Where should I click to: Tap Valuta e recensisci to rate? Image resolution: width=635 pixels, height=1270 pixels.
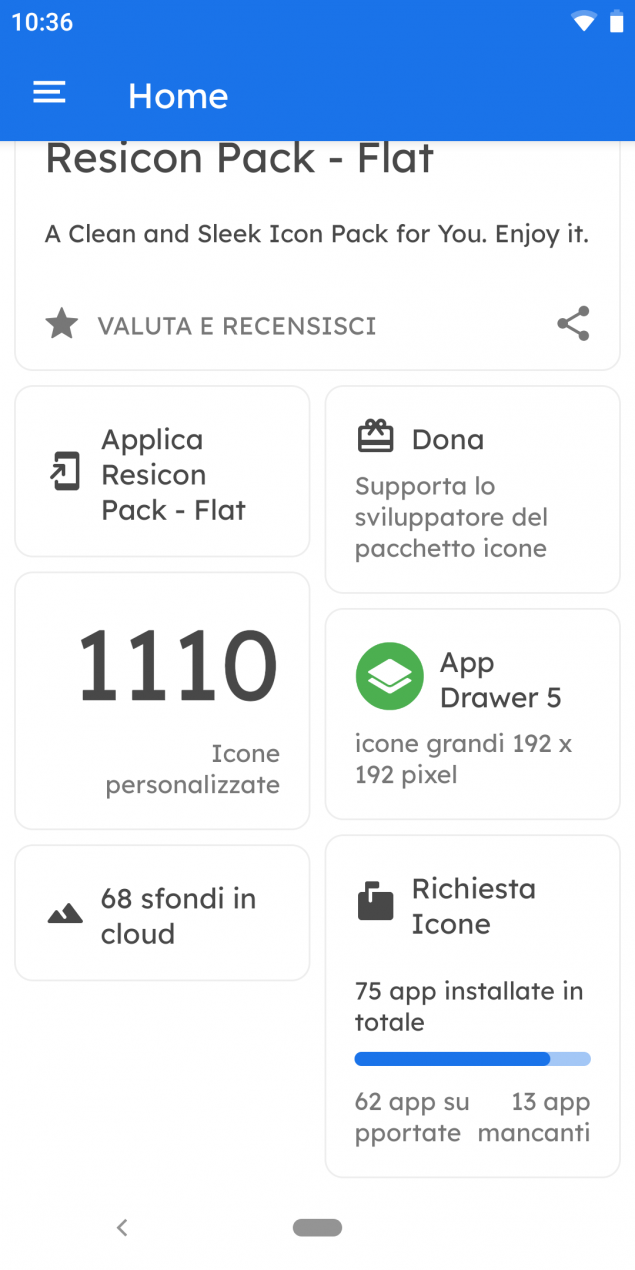211,325
